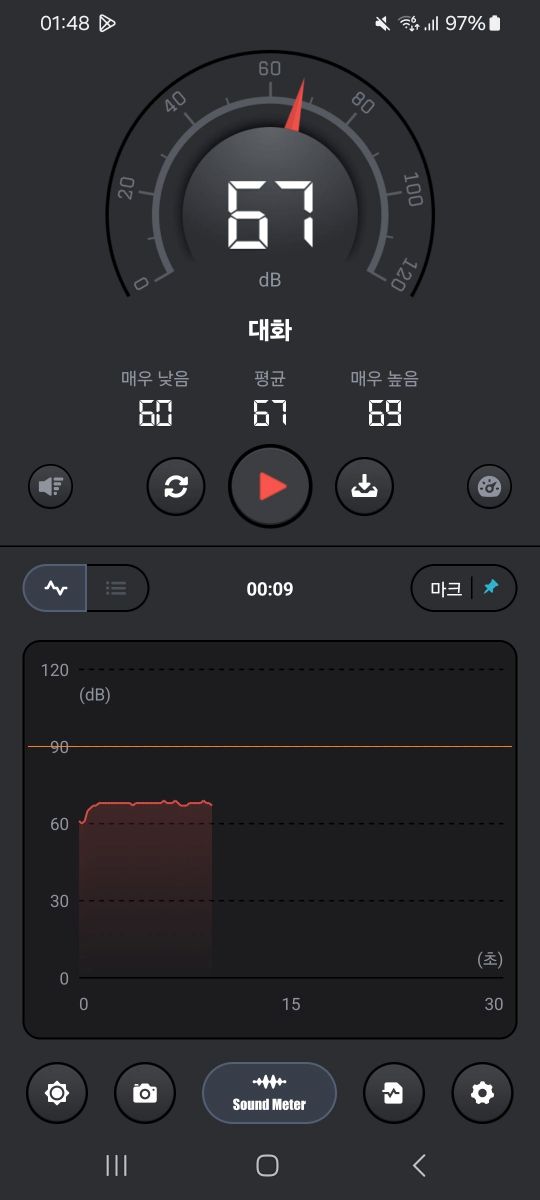Open the saved records history icon
540x1200 pixels.
[394, 1093]
